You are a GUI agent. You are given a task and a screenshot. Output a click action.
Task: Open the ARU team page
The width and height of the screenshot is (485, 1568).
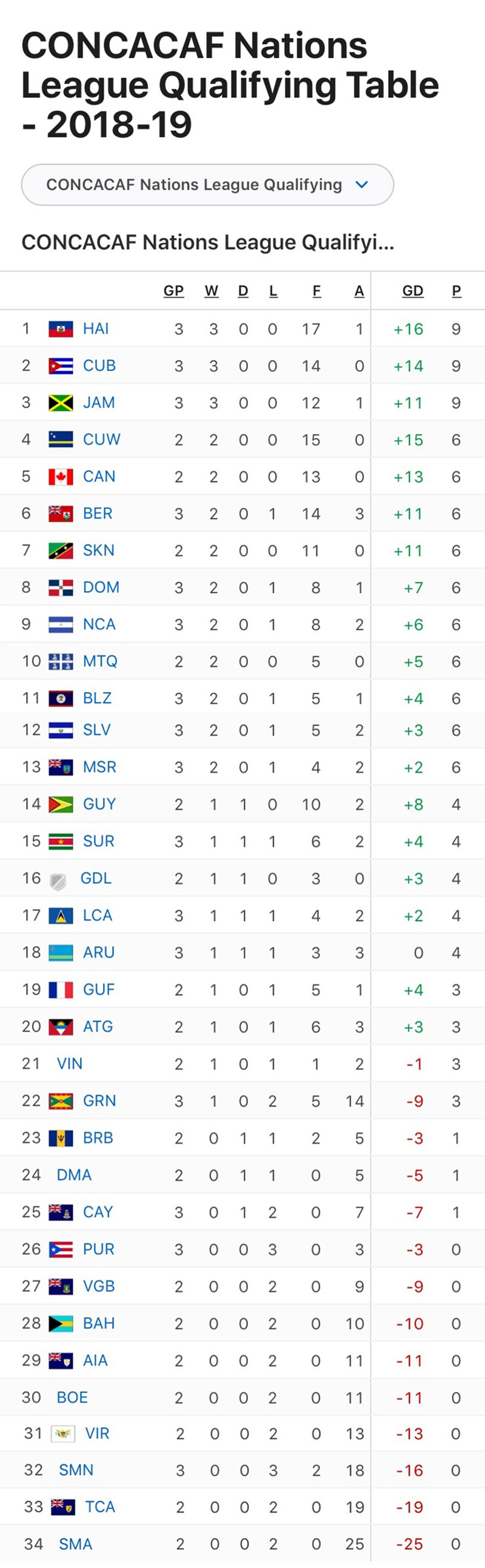98,952
